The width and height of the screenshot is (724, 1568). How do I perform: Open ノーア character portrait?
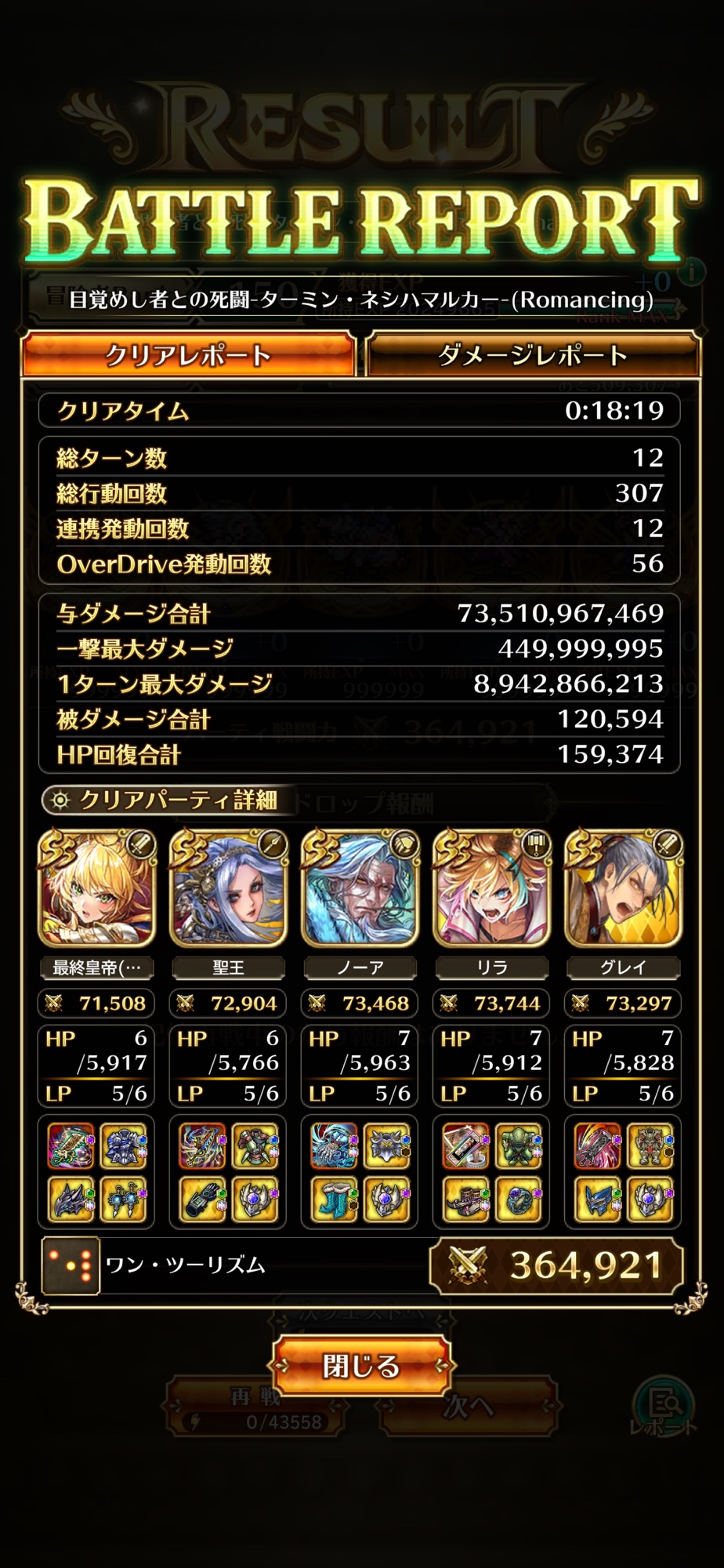point(360,889)
